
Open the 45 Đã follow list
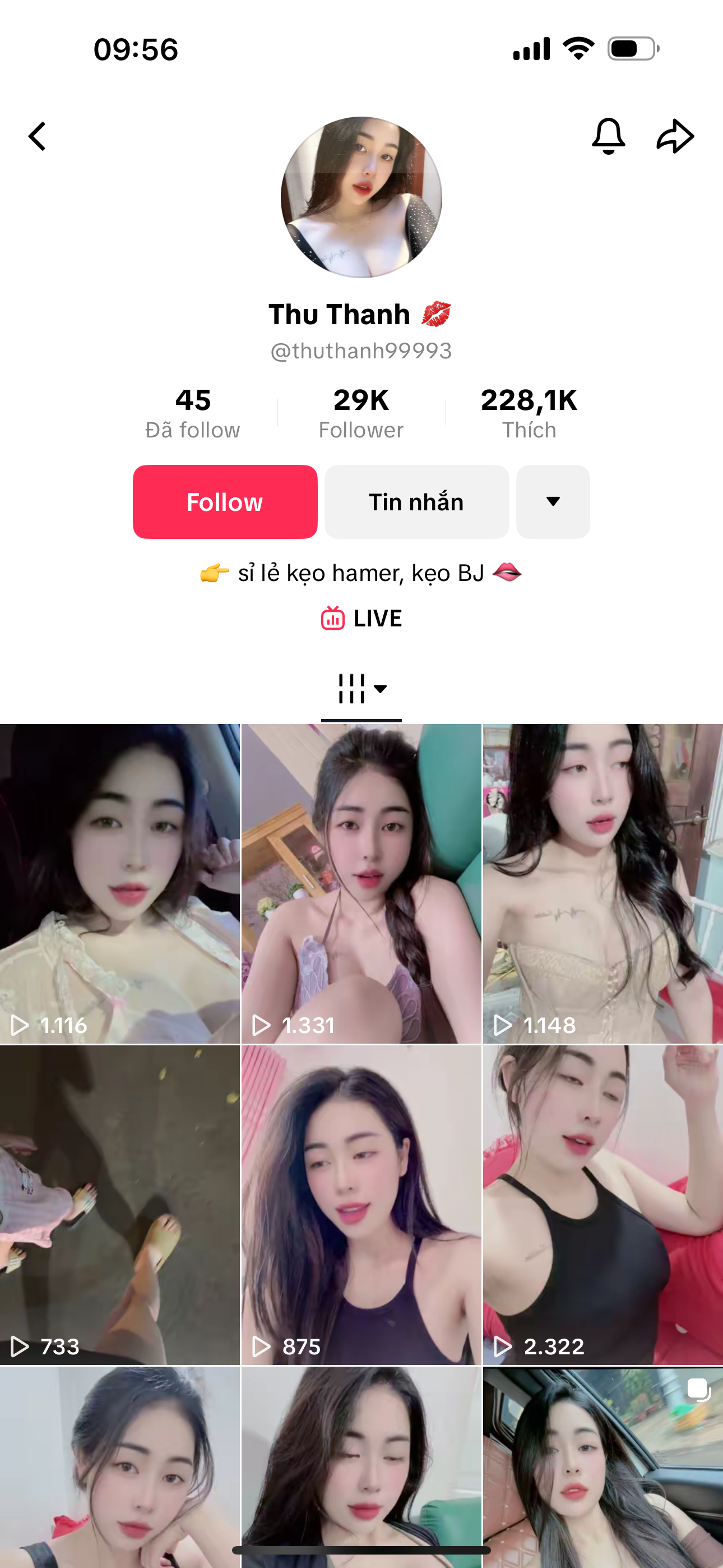coord(193,413)
